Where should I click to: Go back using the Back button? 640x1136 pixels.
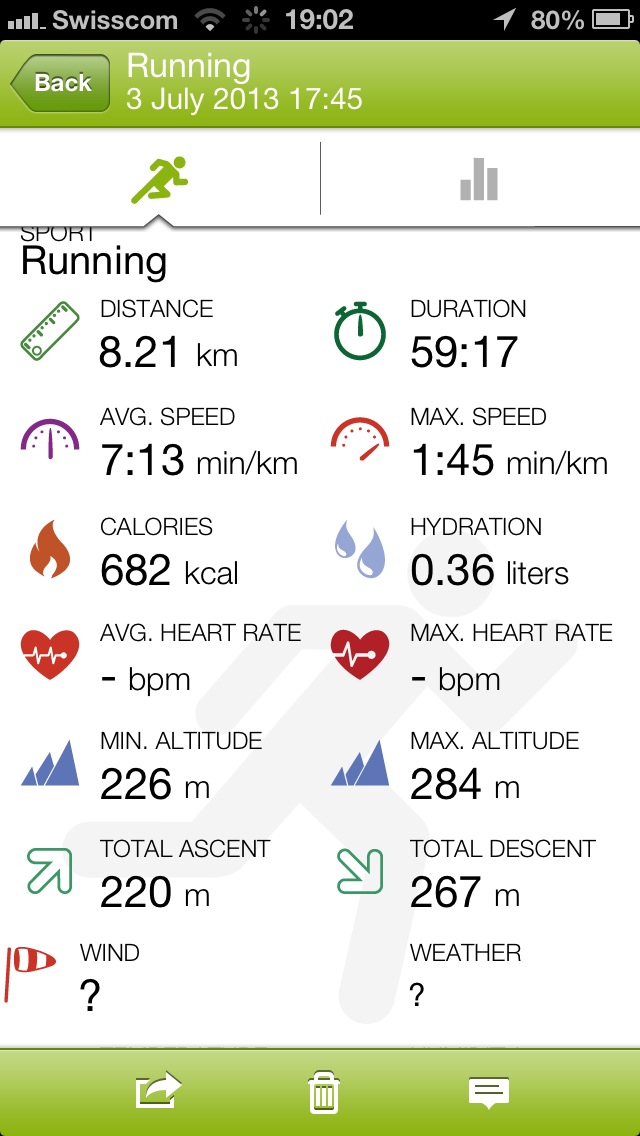click(60, 83)
